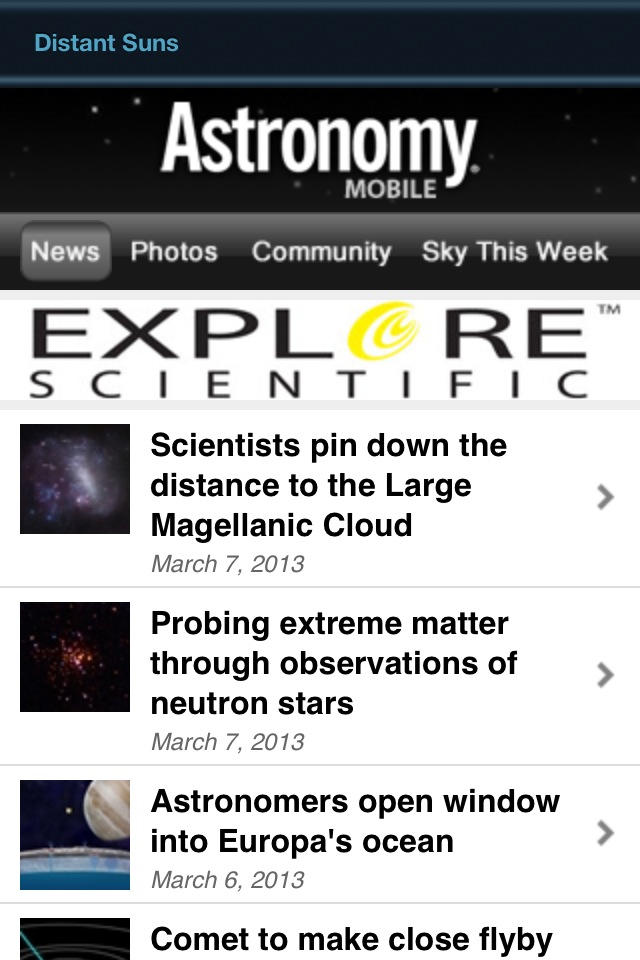The image size is (640, 960).
Task: Open the Comet to make close flyby story
Action: point(351,939)
